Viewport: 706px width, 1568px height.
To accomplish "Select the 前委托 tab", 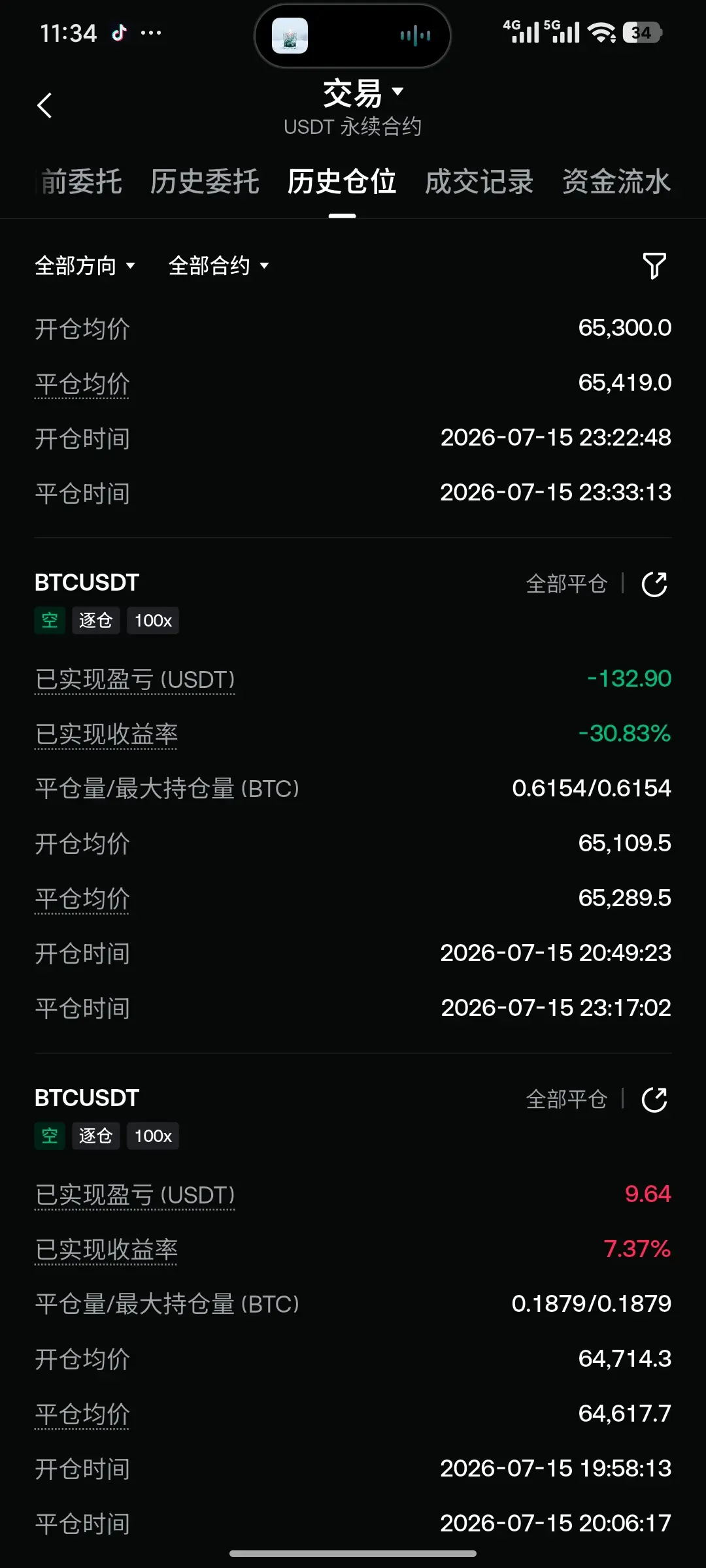I will pyautogui.click(x=78, y=182).
